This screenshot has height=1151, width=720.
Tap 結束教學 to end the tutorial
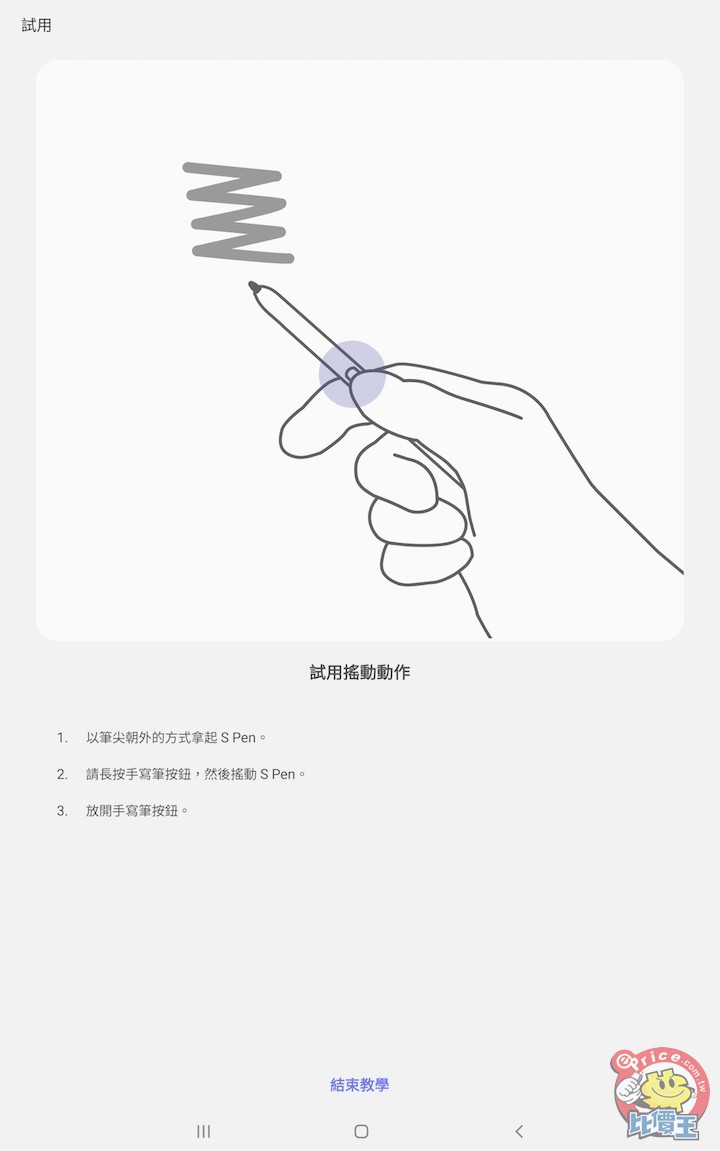click(360, 1085)
